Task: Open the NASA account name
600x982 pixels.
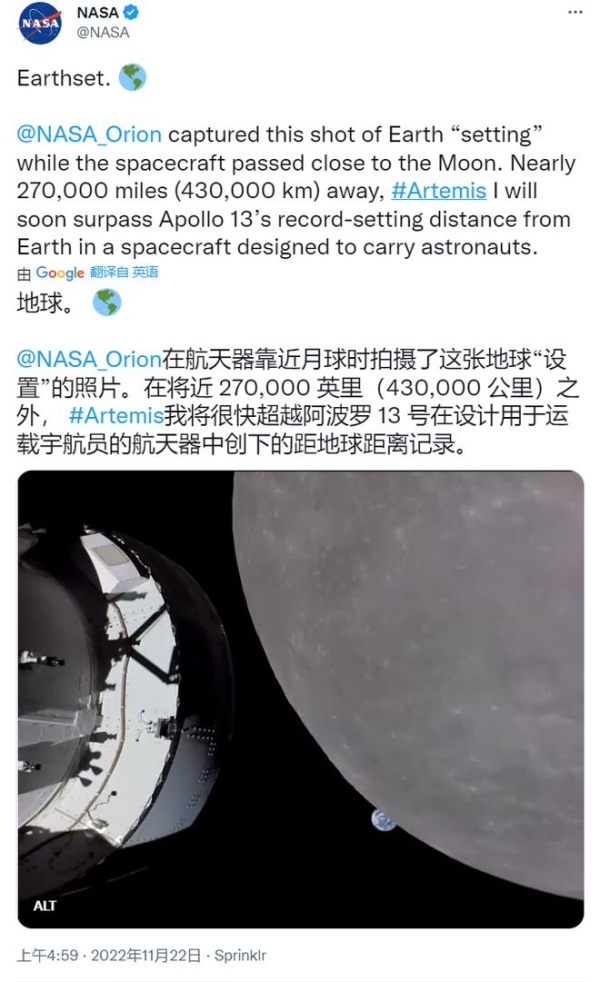Action: (97, 13)
